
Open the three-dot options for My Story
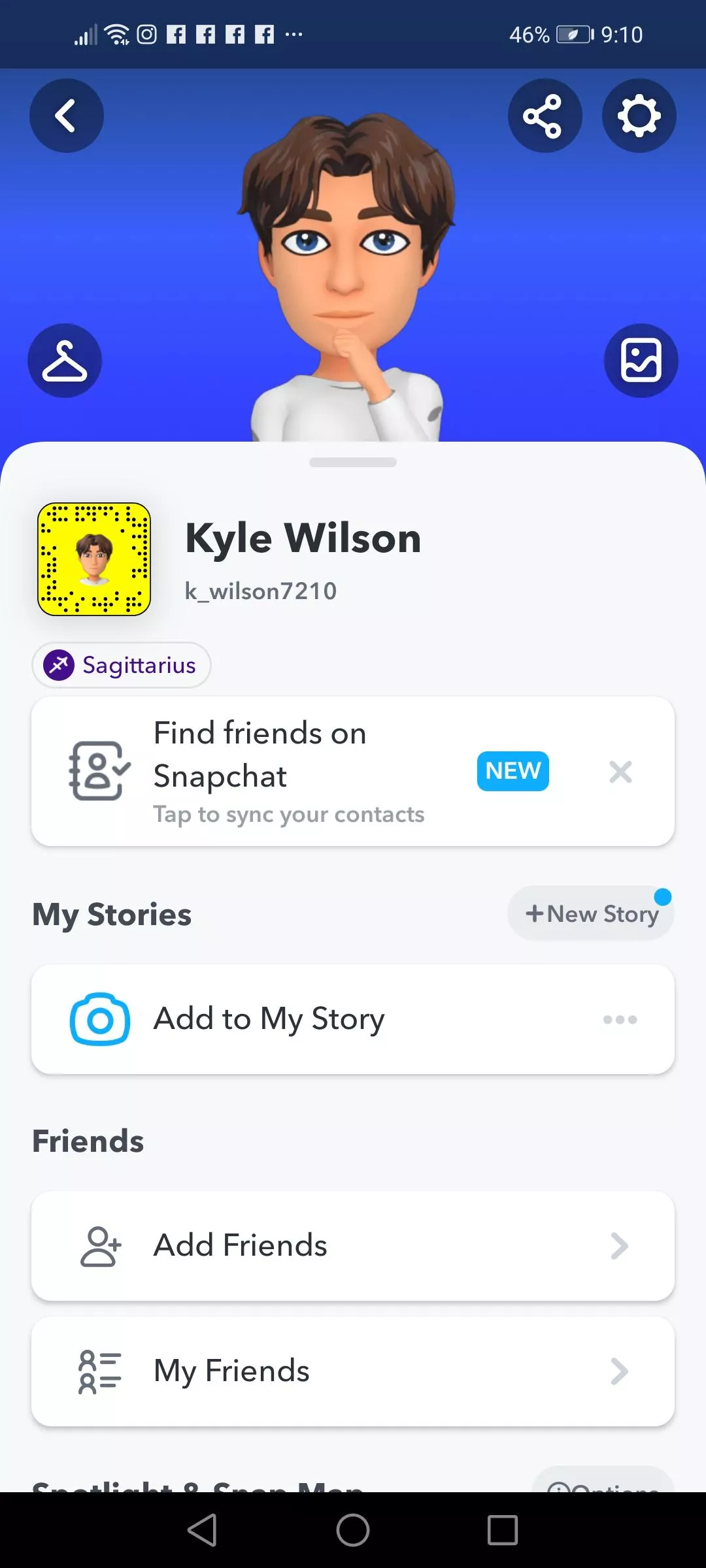click(620, 1019)
